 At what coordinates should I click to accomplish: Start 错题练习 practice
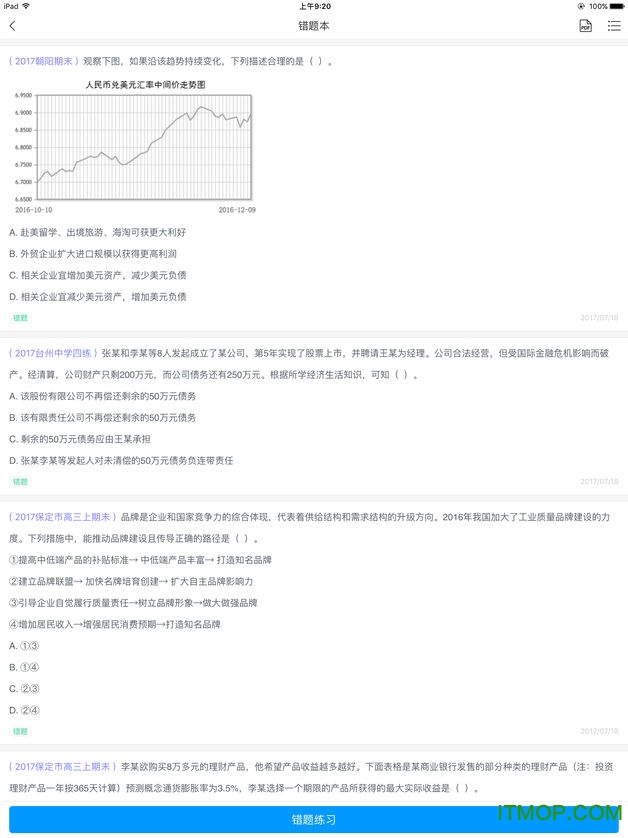[314, 819]
